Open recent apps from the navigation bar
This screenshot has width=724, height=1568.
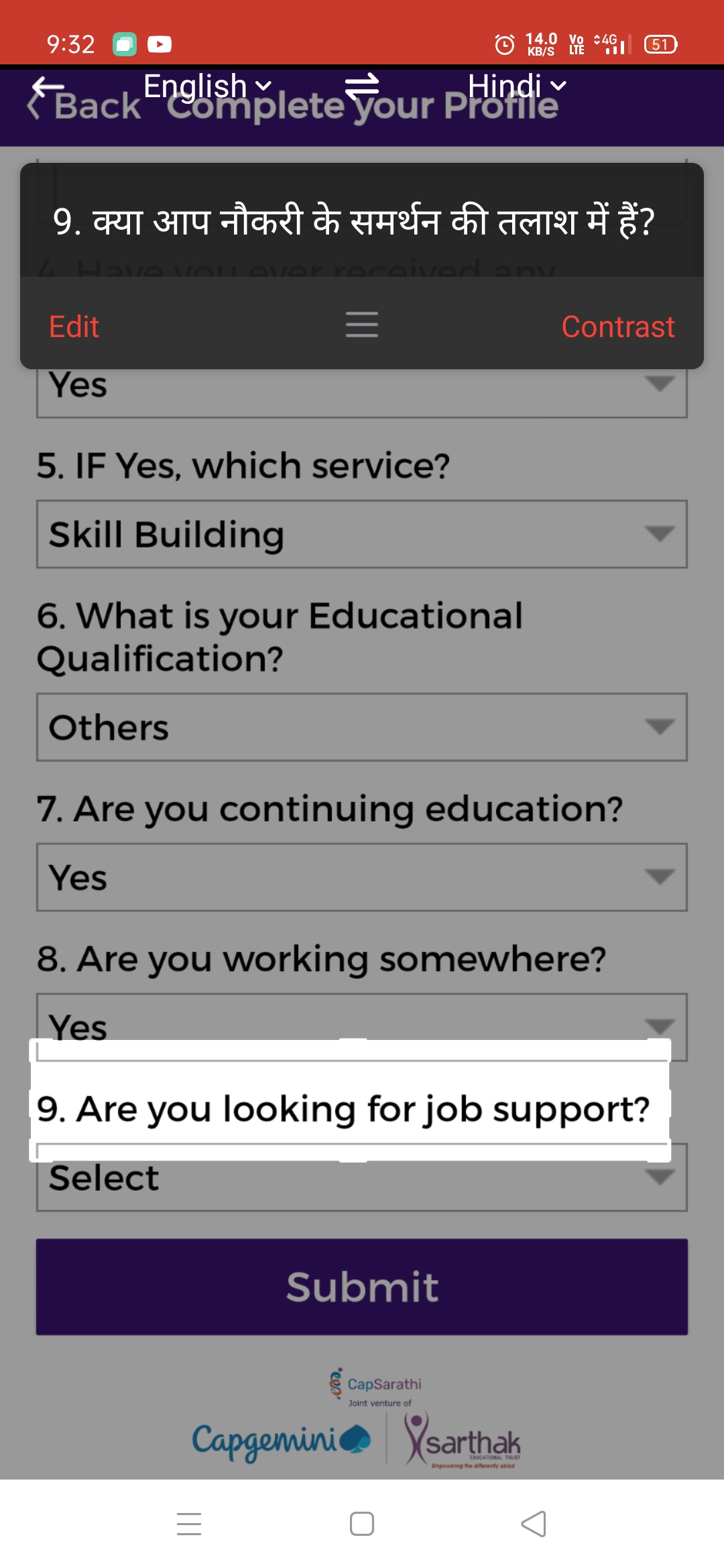click(189, 1524)
